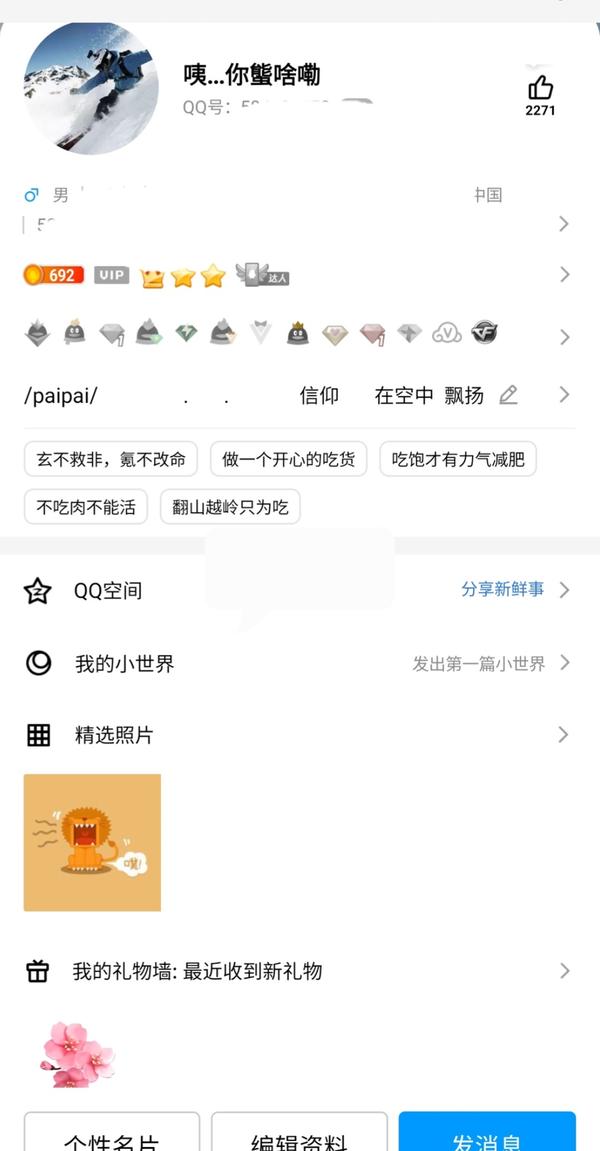Select the 不吃肉不能活 tag

click(86, 507)
